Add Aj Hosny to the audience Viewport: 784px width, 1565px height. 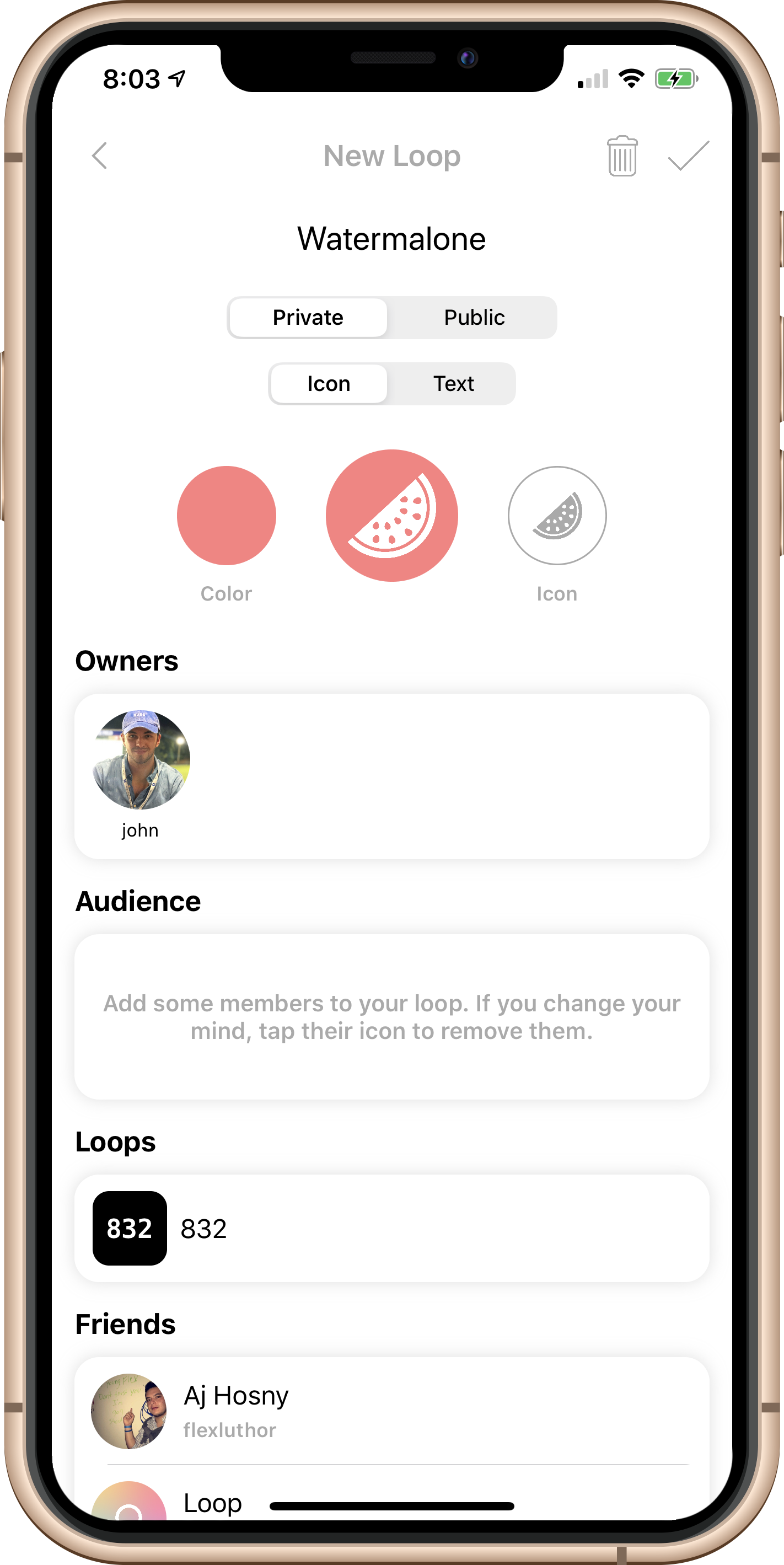391,1411
